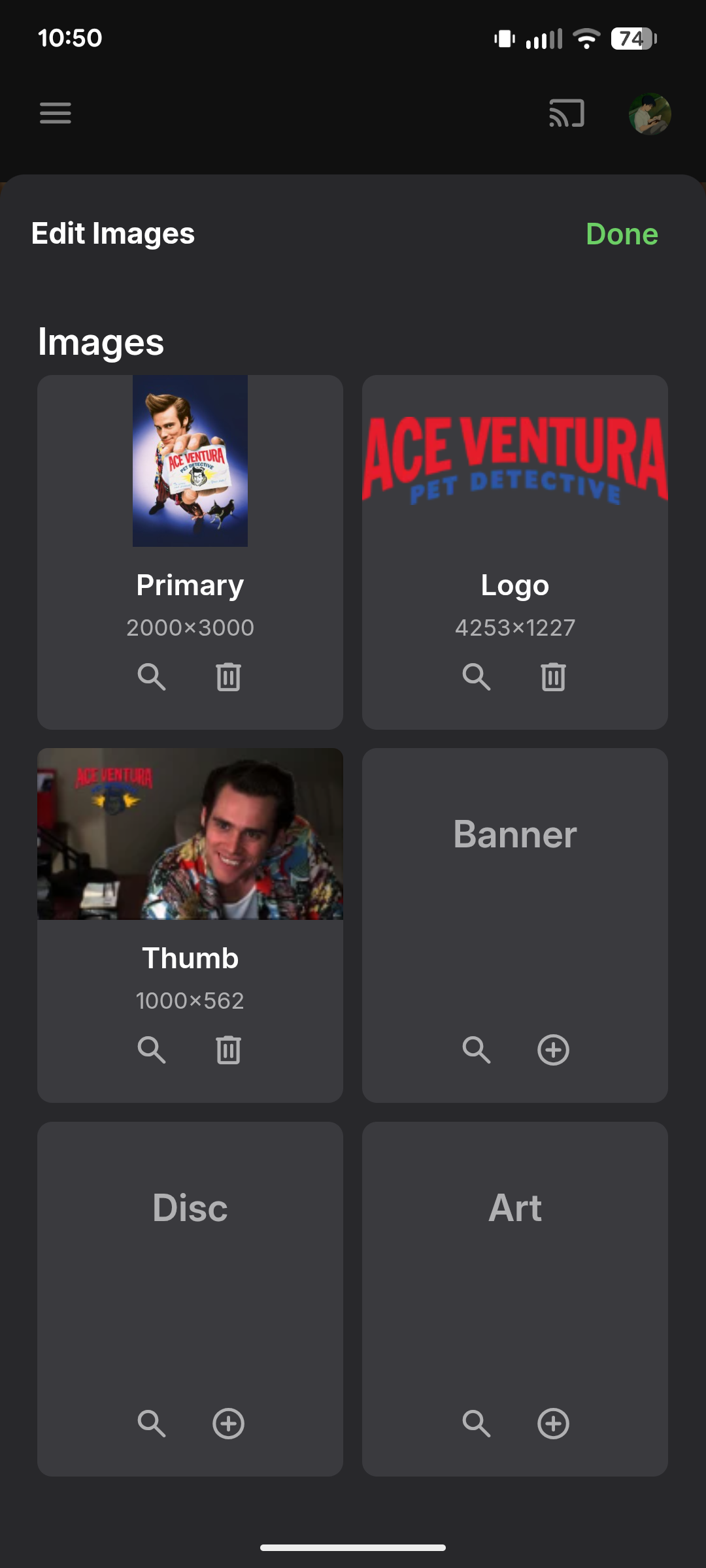The image size is (706, 1568).
Task: Search for a Disc image
Action: pos(152,1424)
